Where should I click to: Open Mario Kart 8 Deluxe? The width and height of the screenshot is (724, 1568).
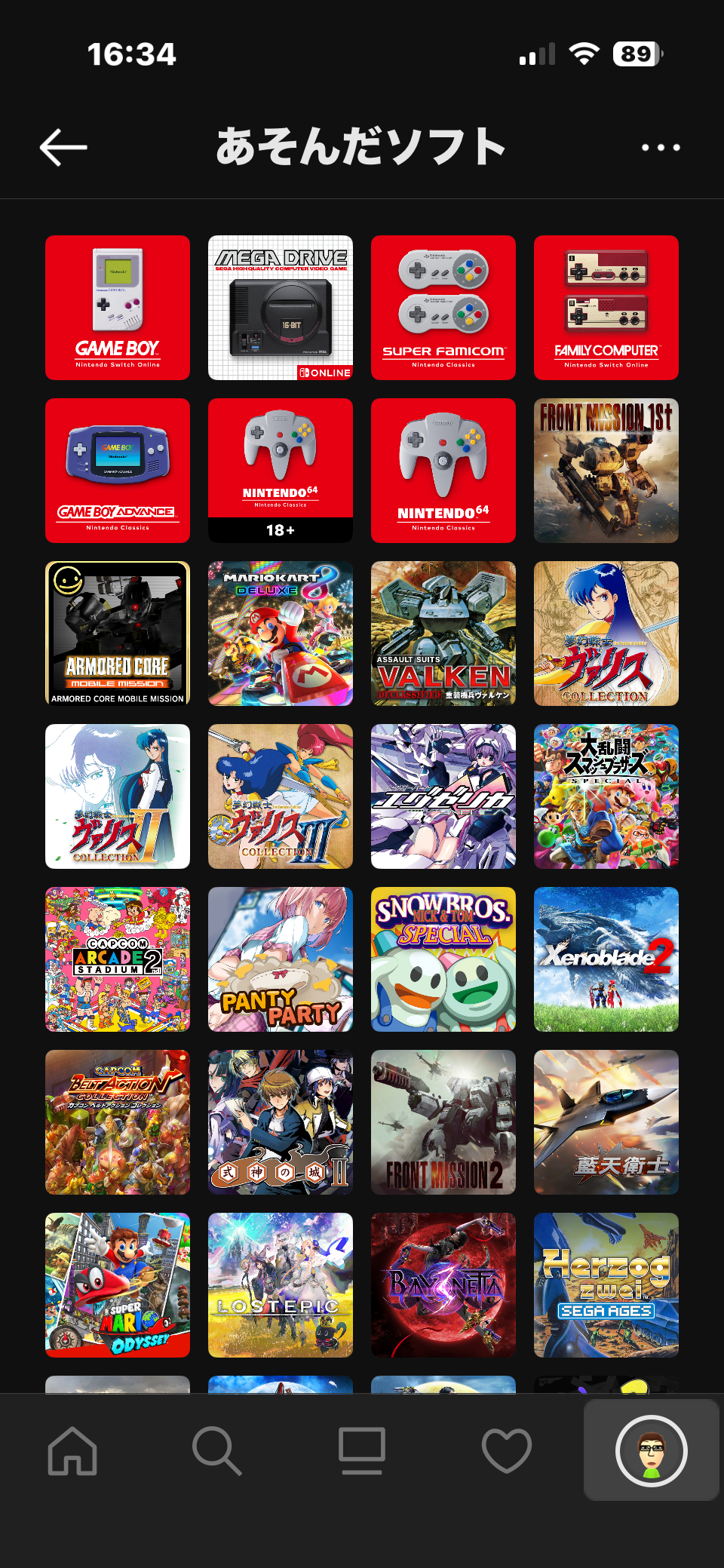pos(281,634)
